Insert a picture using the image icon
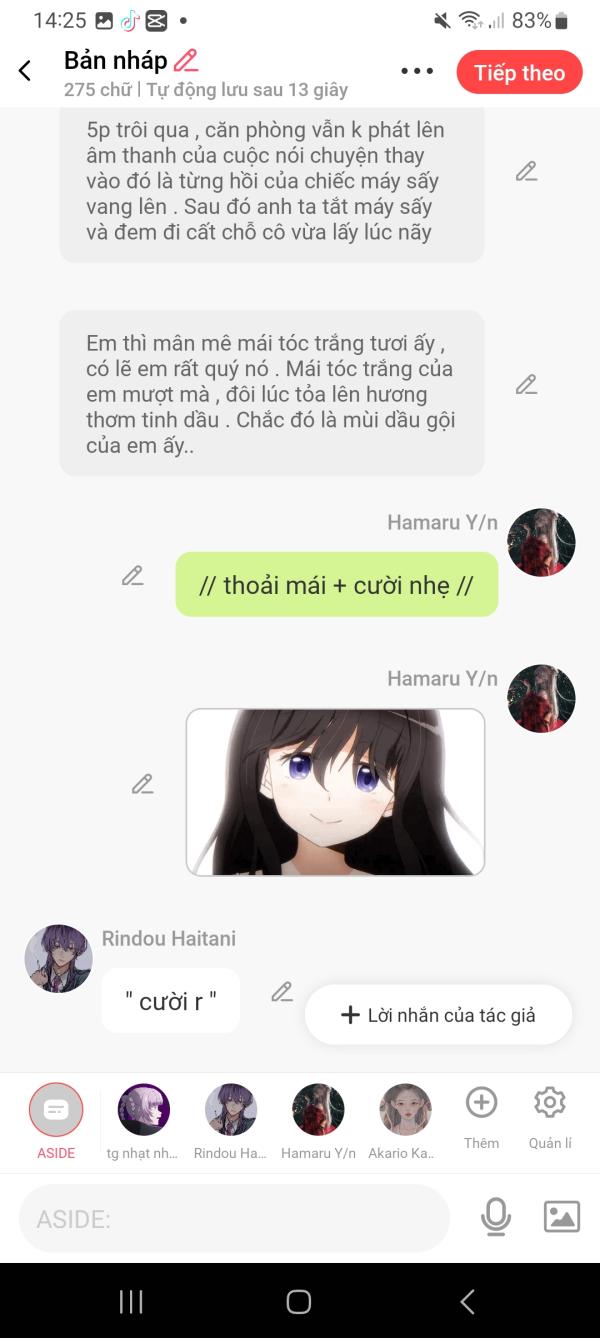600x1338 pixels. pyautogui.click(x=562, y=1217)
